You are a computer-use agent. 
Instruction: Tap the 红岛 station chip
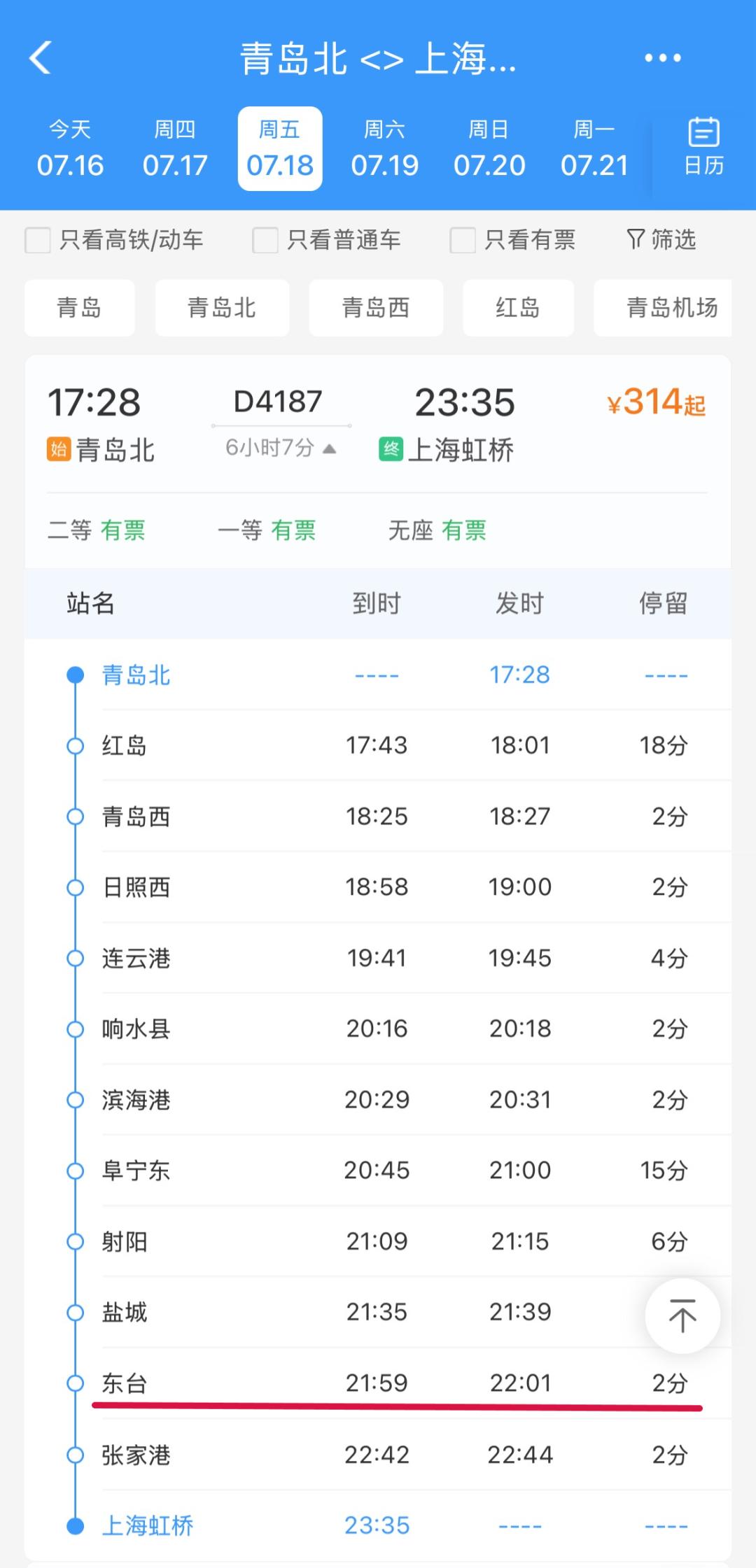(518, 308)
